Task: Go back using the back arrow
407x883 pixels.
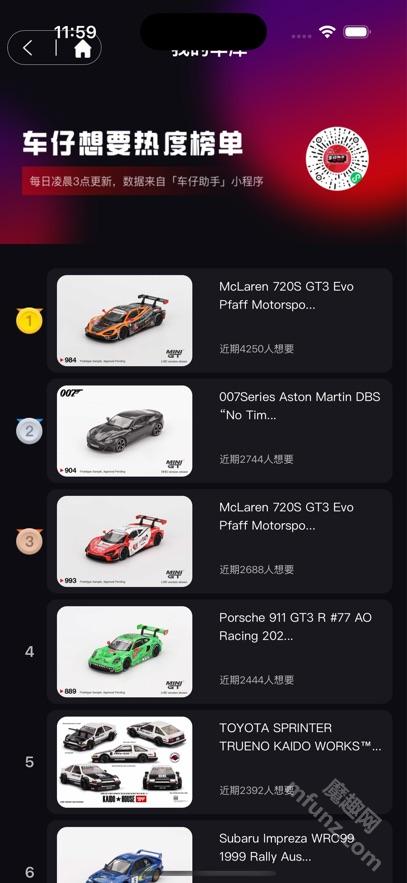Action: point(28,48)
